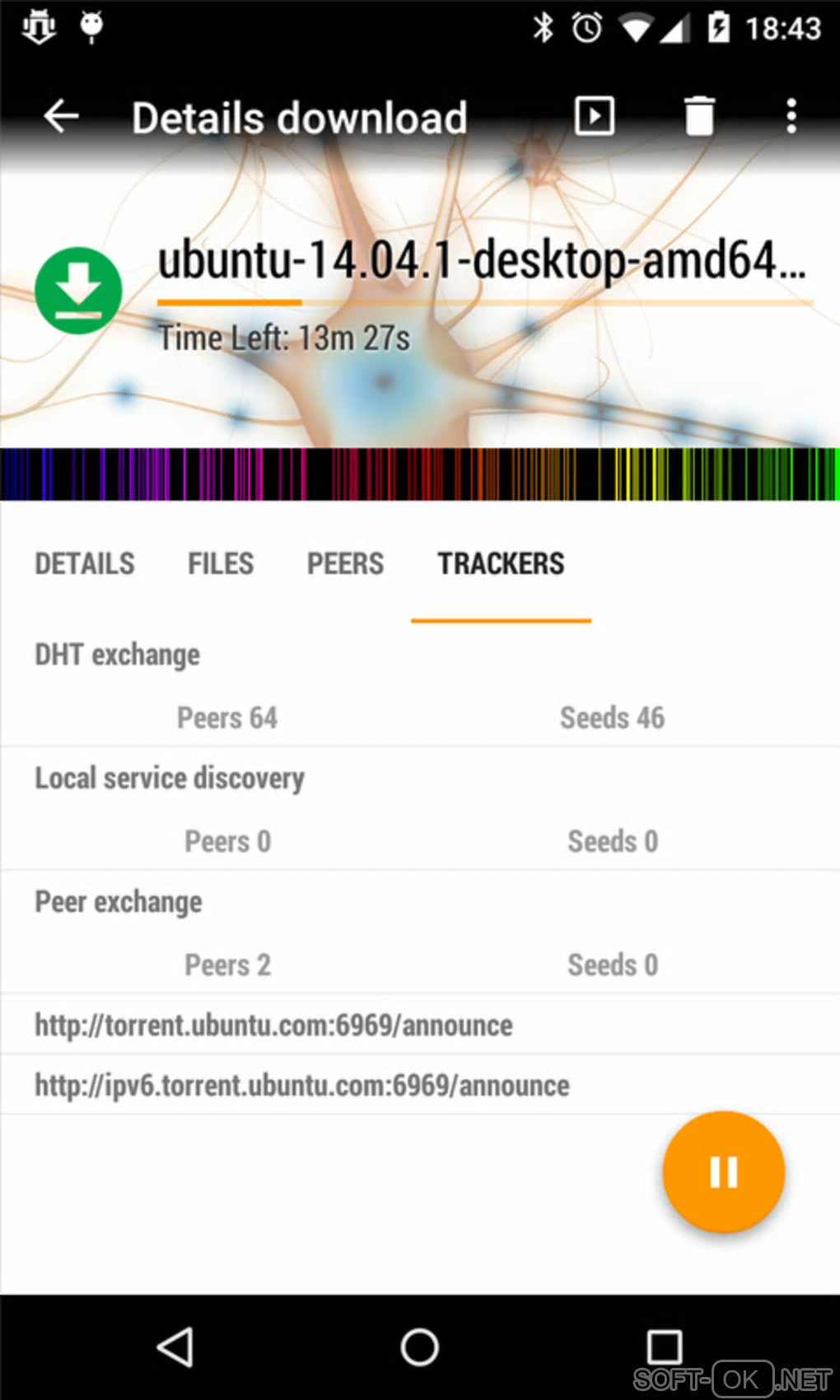Open the ipv6.torrent.ubuntu.com tracker row

tap(301, 1085)
